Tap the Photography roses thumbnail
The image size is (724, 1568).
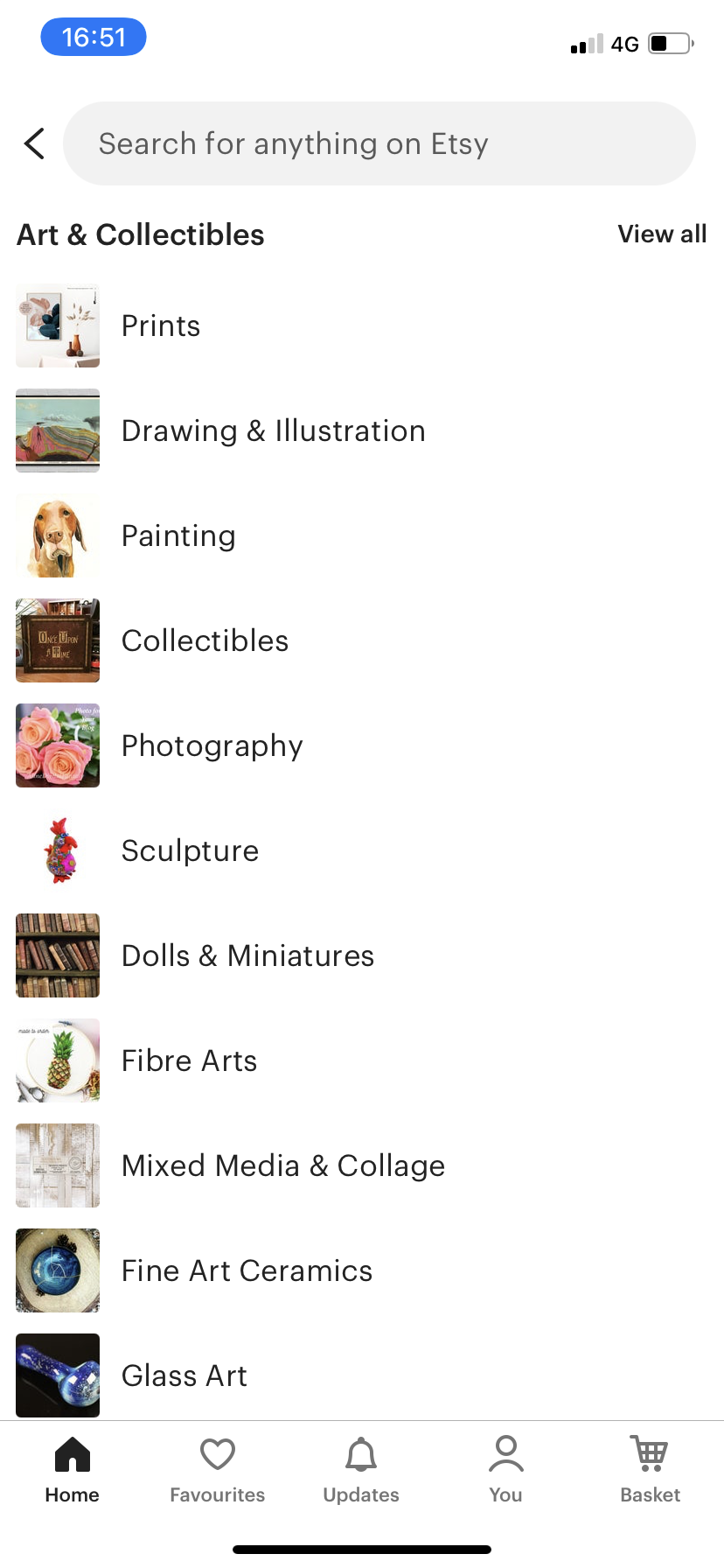(x=57, y=745)
